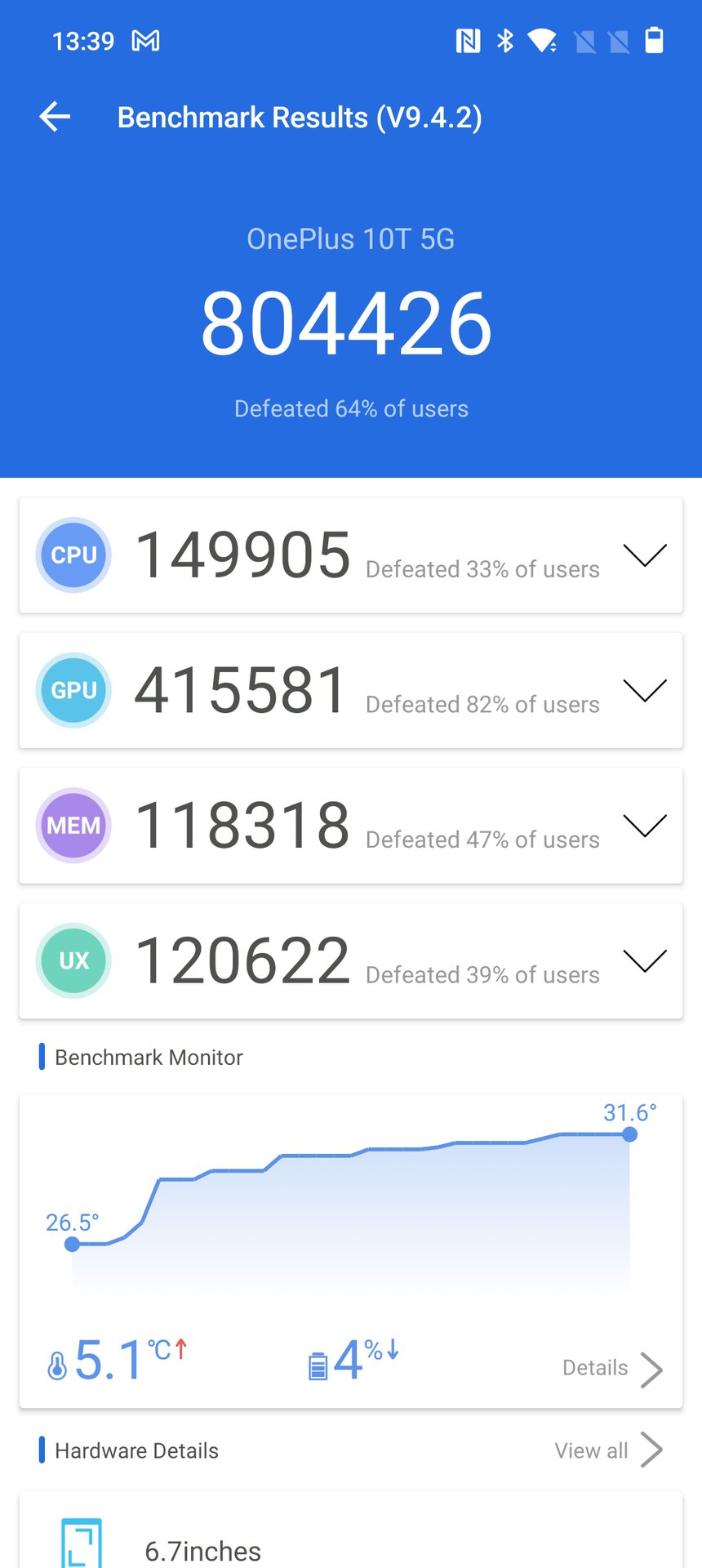Expand the UX score card

pyautogui.click(x=644, y=961)
